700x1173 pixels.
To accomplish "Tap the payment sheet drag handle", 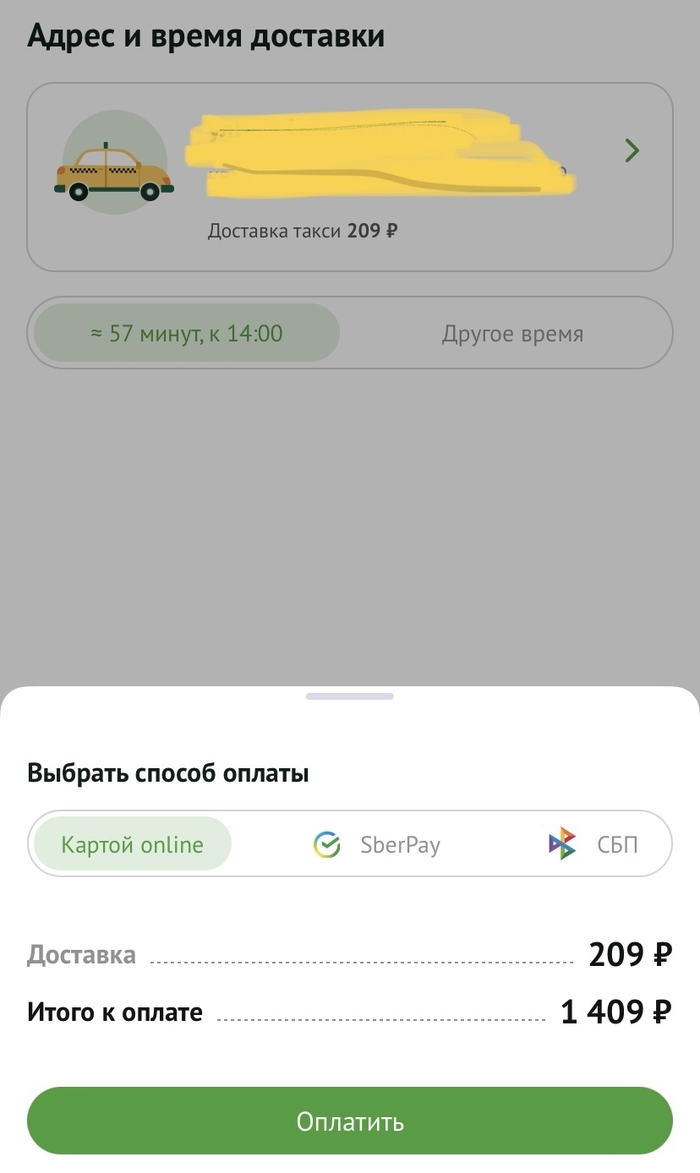I will pos(349,696).
